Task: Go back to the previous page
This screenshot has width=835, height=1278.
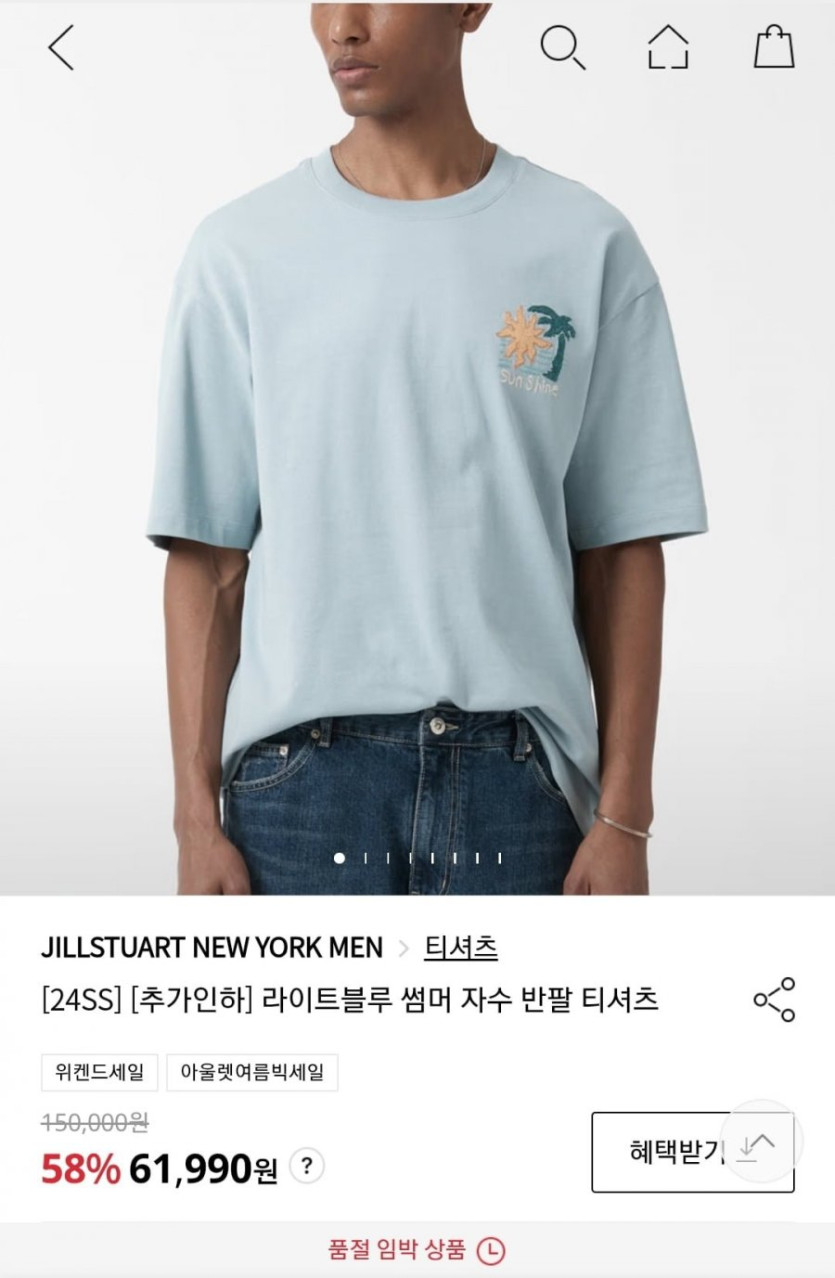Action: 61,47
